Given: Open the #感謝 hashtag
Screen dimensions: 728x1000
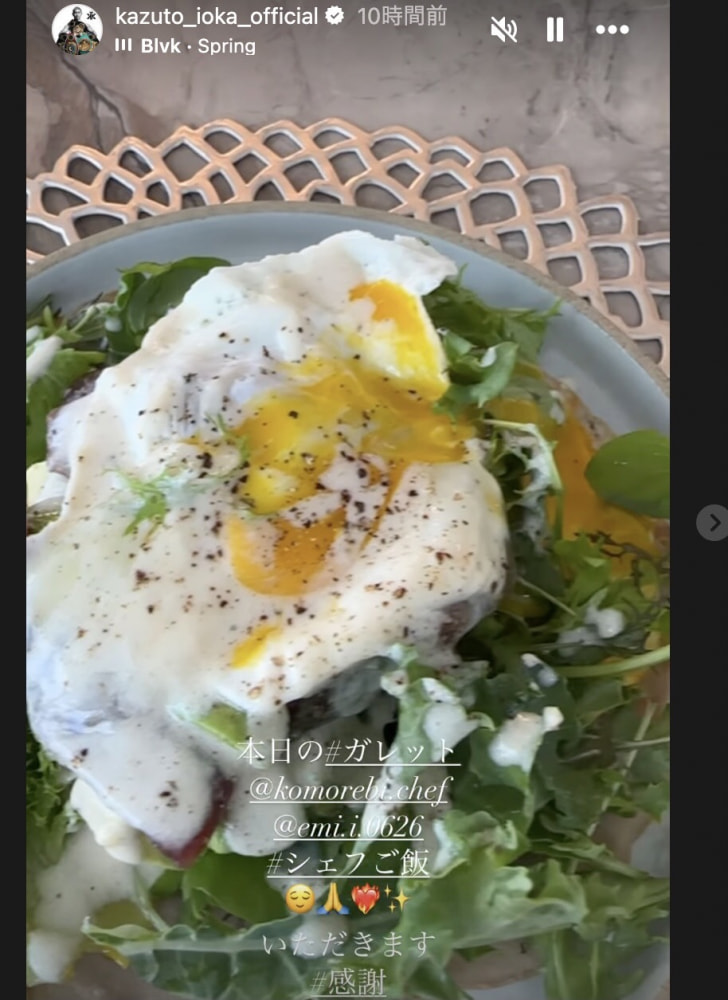Looking at the screenshot, I should tap(347, 983).
